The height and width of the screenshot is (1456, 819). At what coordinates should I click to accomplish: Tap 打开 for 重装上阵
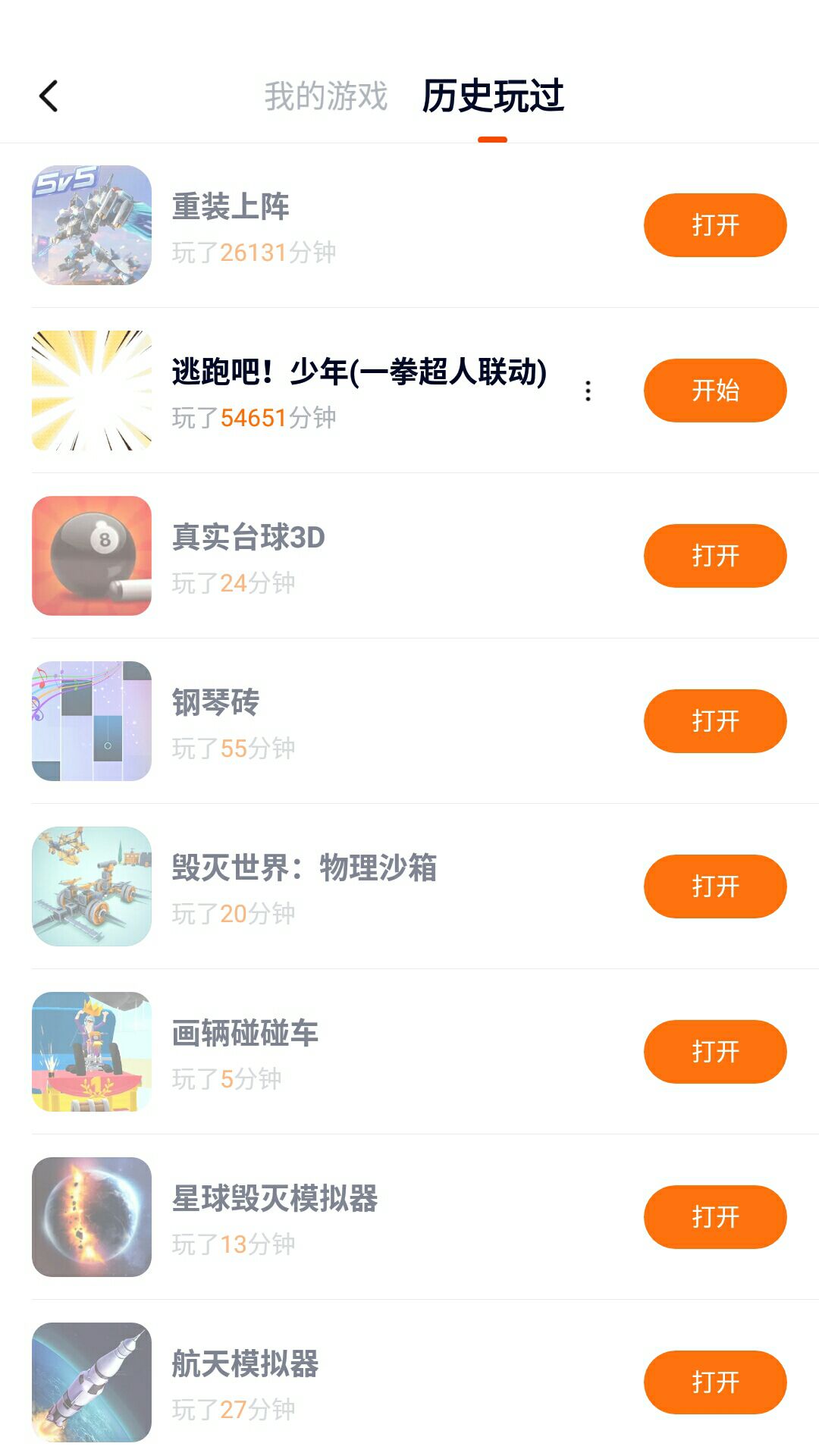[x=714, y=225]
